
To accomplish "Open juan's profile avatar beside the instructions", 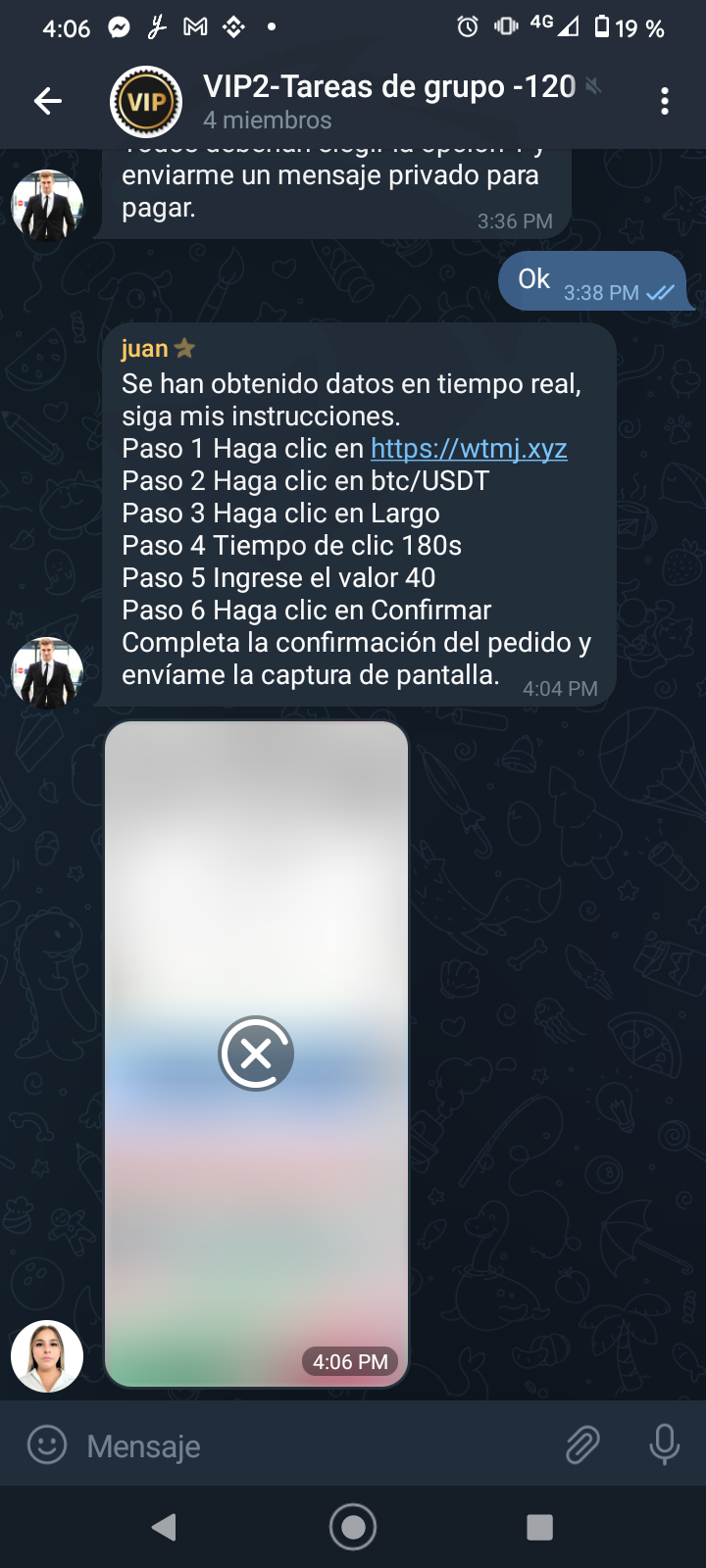I will tap(47, 672).
